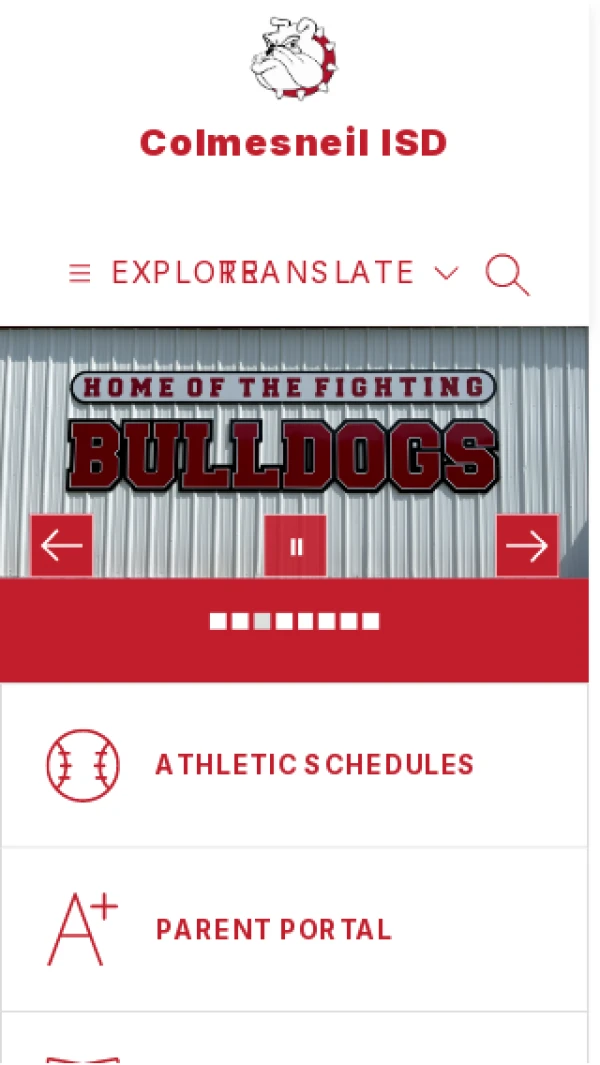
Task: Pause the image slideshow
Action: [x=295, y=546]
